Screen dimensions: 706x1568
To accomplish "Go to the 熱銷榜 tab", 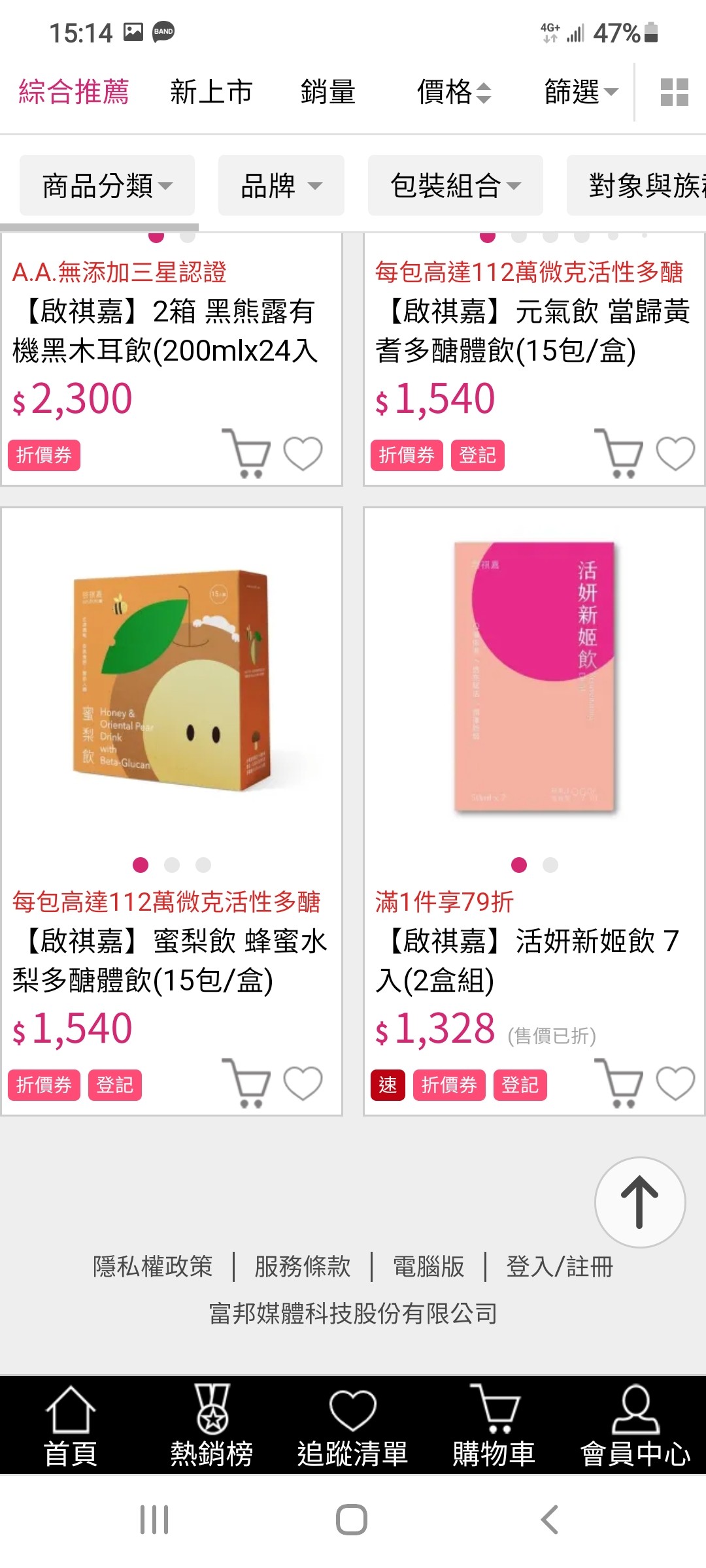I will pyautogui.click(x=212, y=1426).
